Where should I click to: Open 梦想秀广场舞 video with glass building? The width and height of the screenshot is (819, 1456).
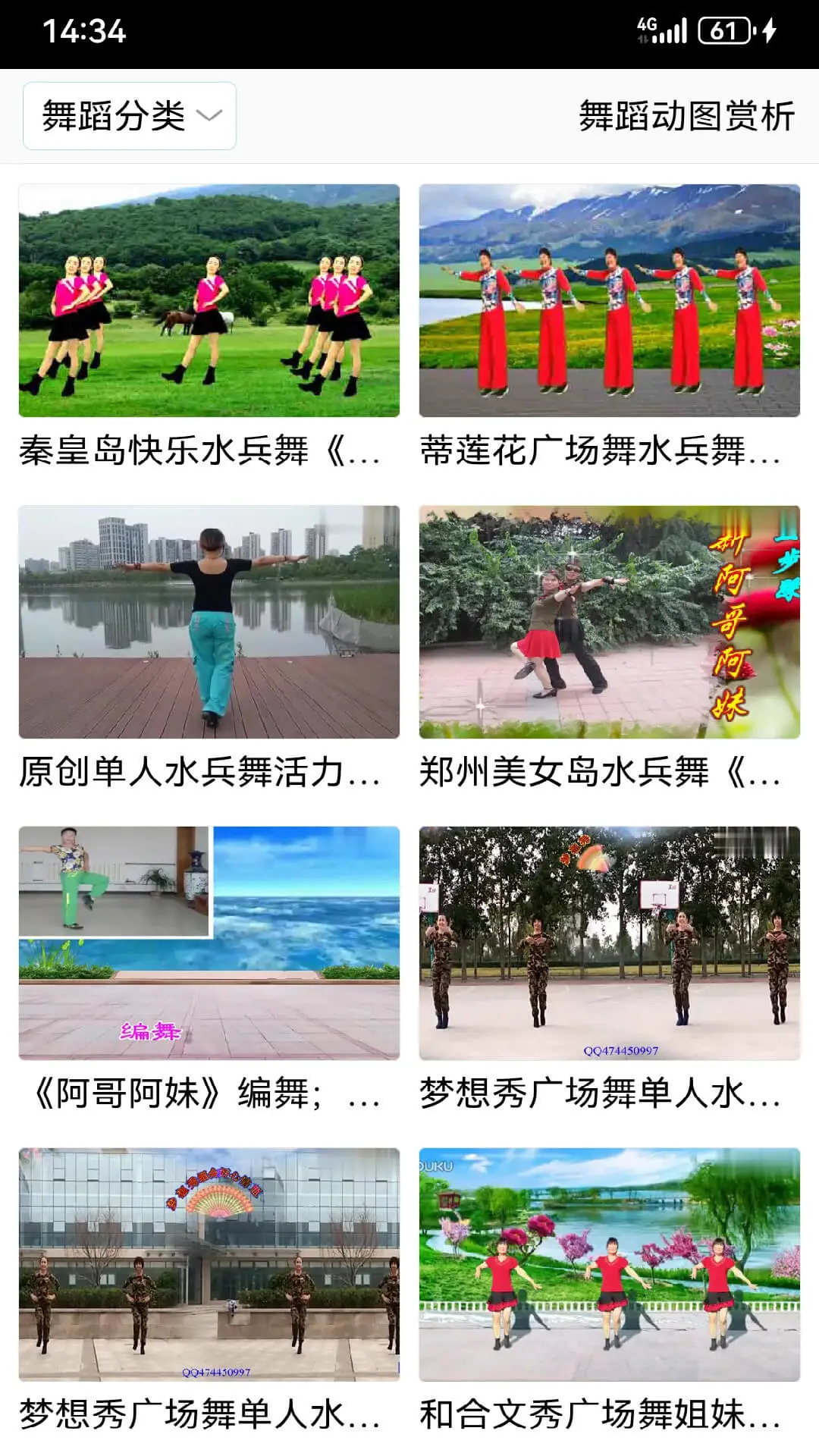pyautogui.click(x=209, y=1264)
